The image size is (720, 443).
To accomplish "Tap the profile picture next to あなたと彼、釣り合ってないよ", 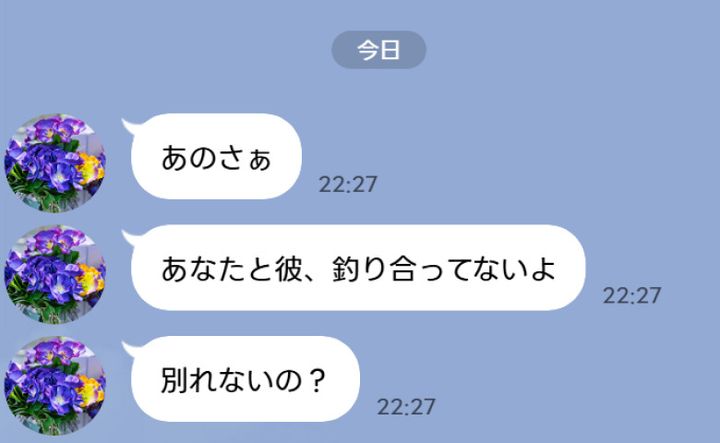I will coord(55,273).
